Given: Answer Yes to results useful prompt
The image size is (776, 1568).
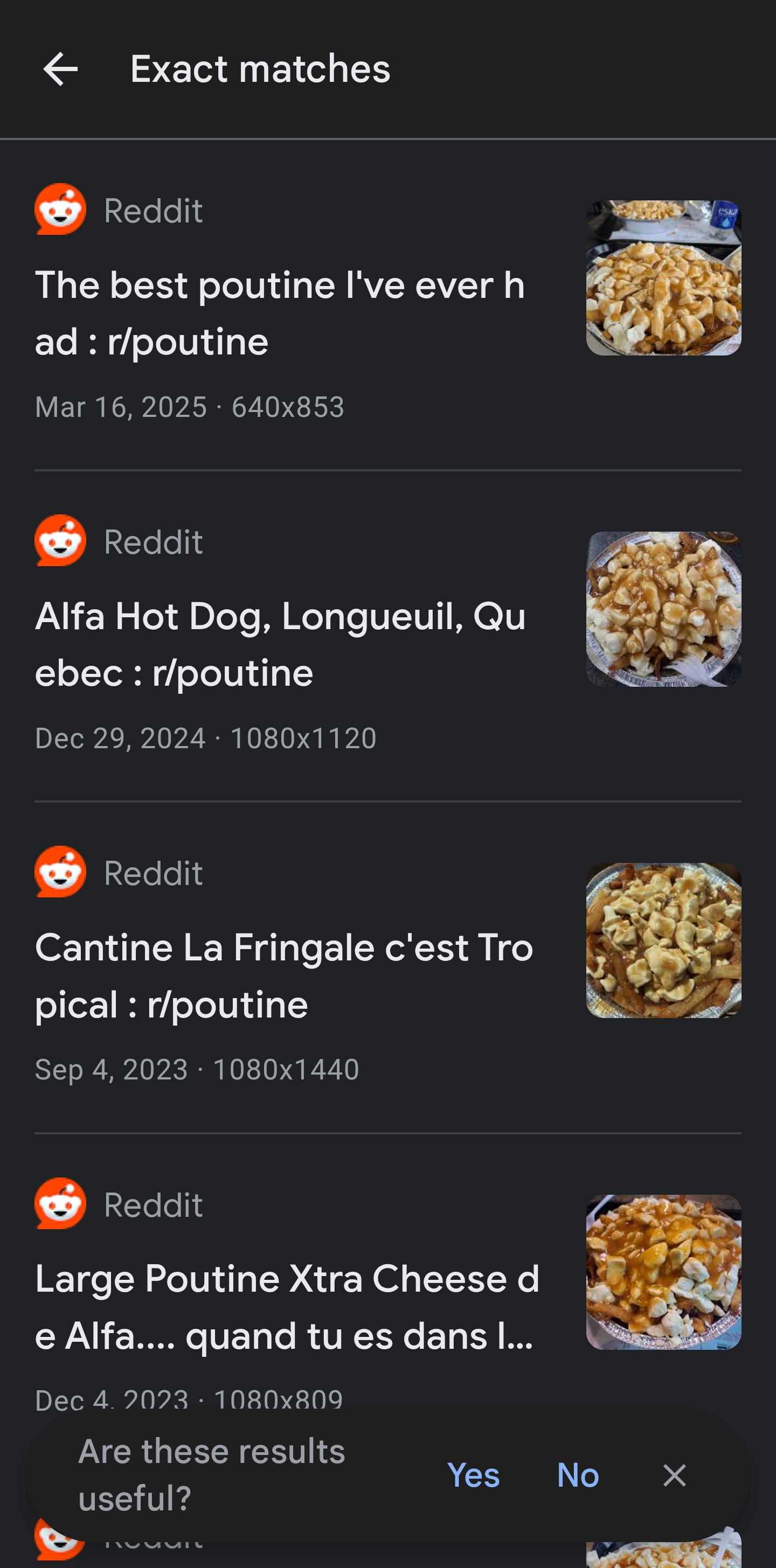Looking at the screenshot, I should click(x=473, y=1475).
